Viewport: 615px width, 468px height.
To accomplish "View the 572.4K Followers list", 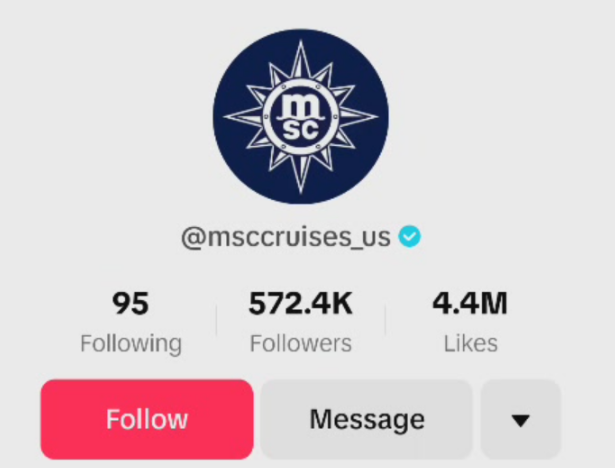I will pyautogui.click(x=300, y=322).
